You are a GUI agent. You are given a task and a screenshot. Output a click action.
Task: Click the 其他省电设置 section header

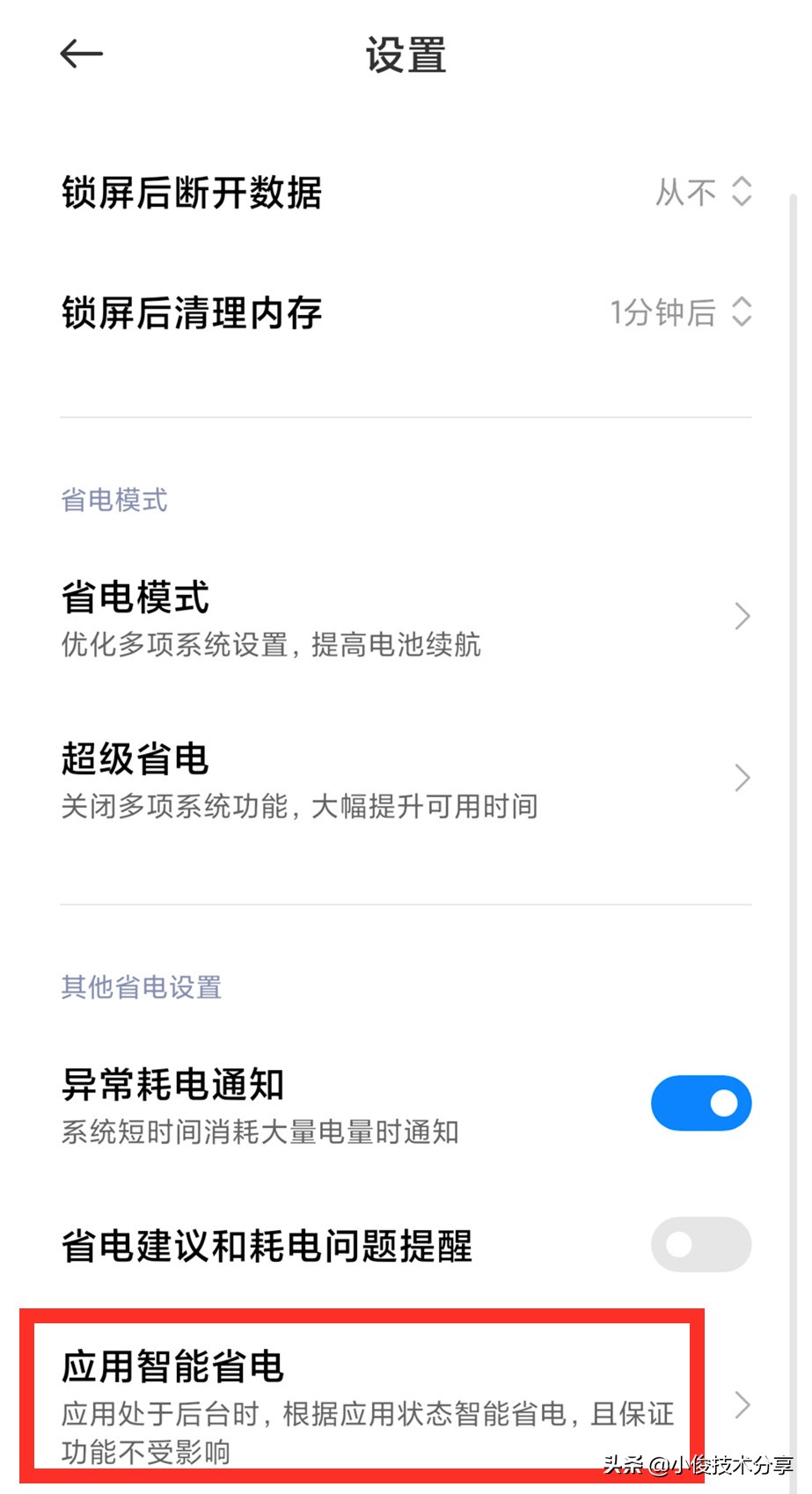pyautogui.click(x=142, y=987)
